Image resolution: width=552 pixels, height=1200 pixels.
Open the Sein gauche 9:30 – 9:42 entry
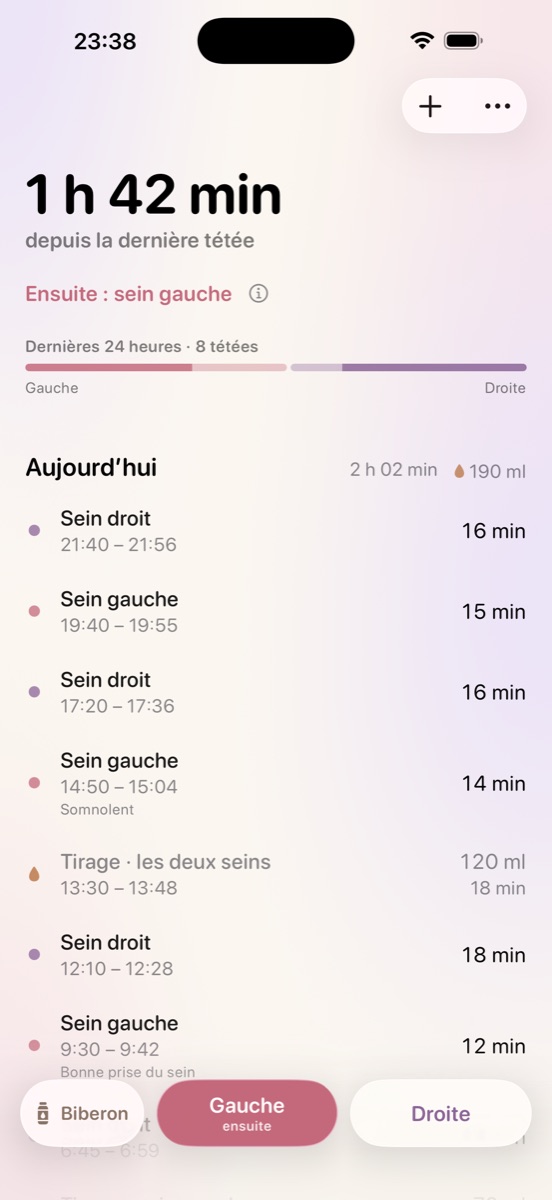[276, 1046]
